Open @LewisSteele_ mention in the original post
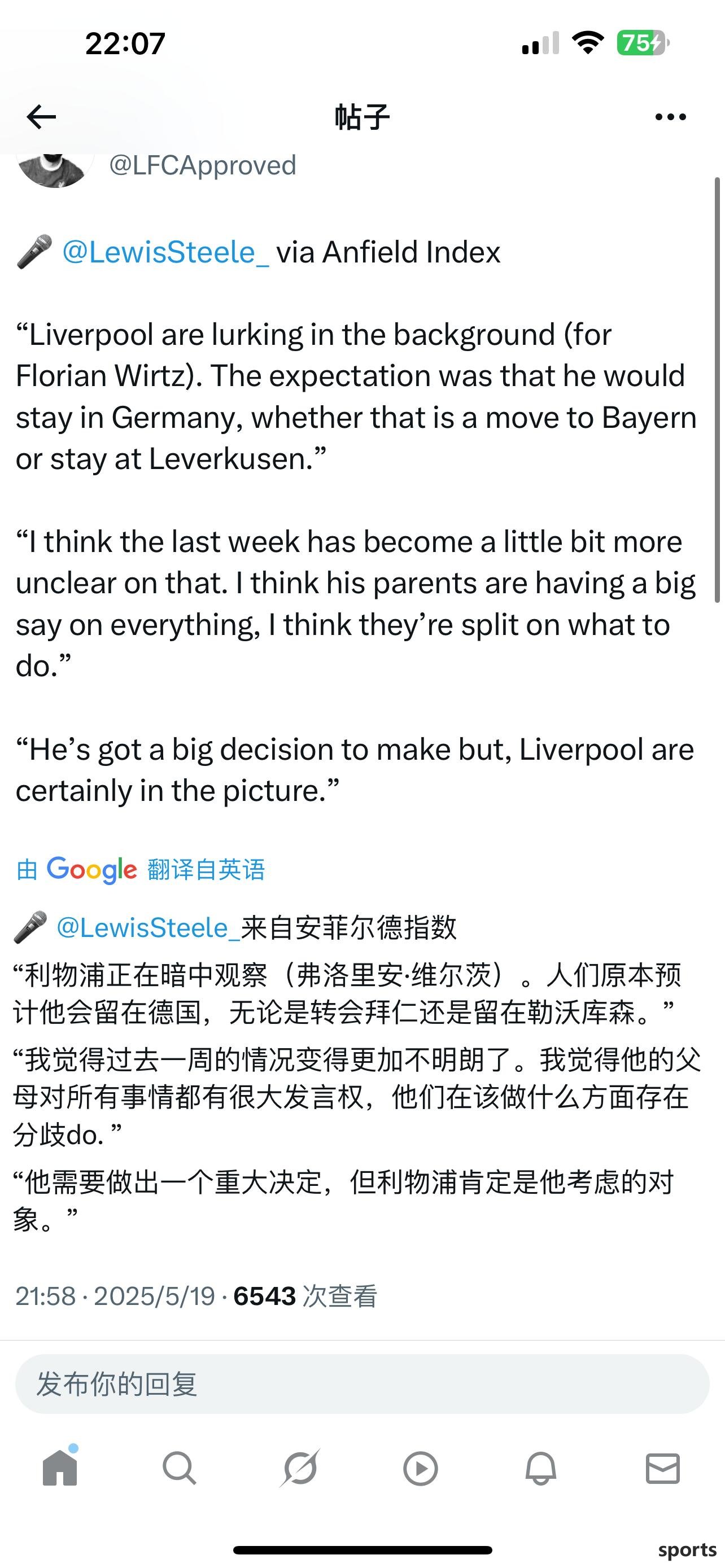This screenshot has height=1568, width=725. click(165, 252)
